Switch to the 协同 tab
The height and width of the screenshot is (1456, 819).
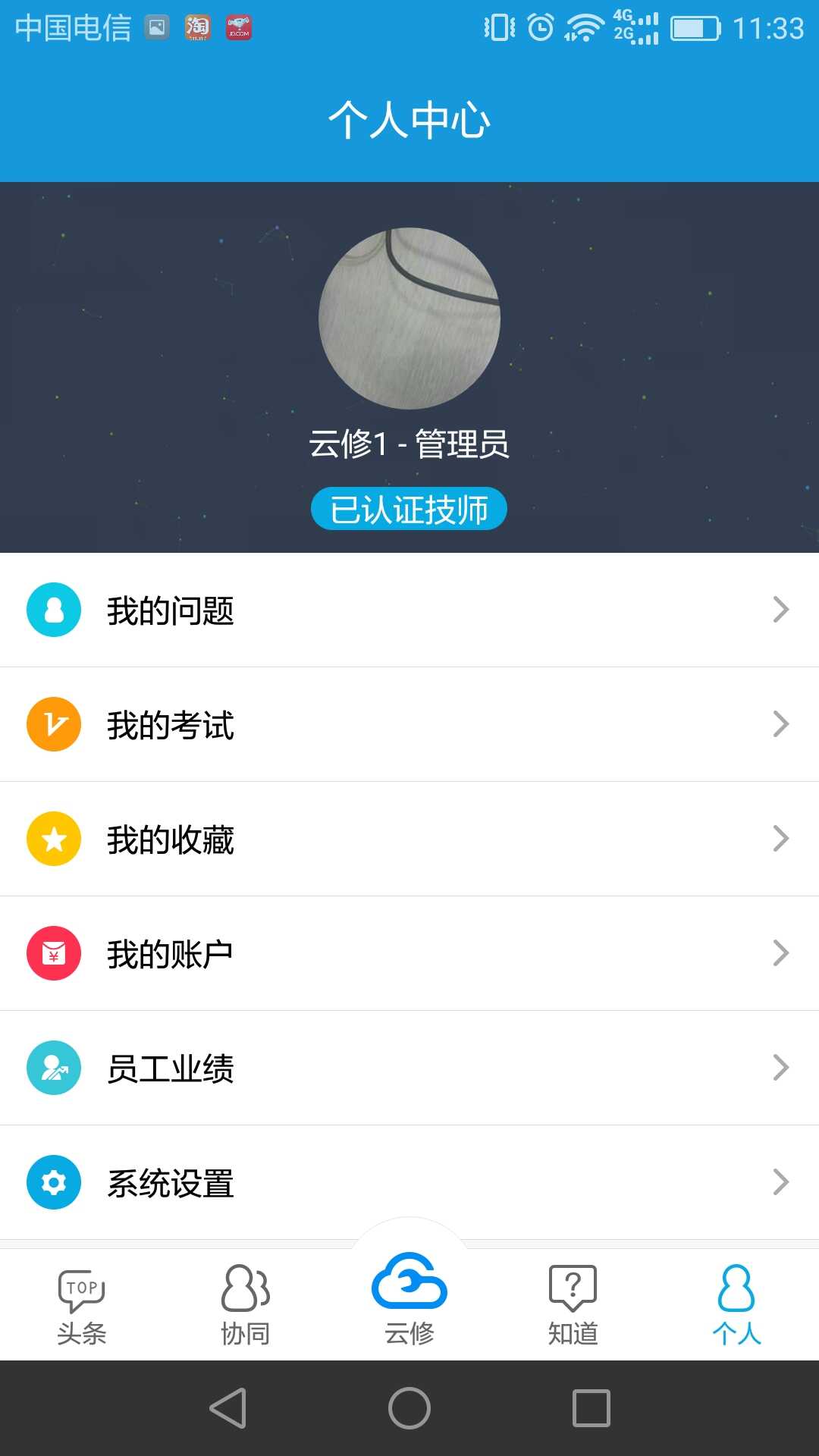coord(246,1306)
